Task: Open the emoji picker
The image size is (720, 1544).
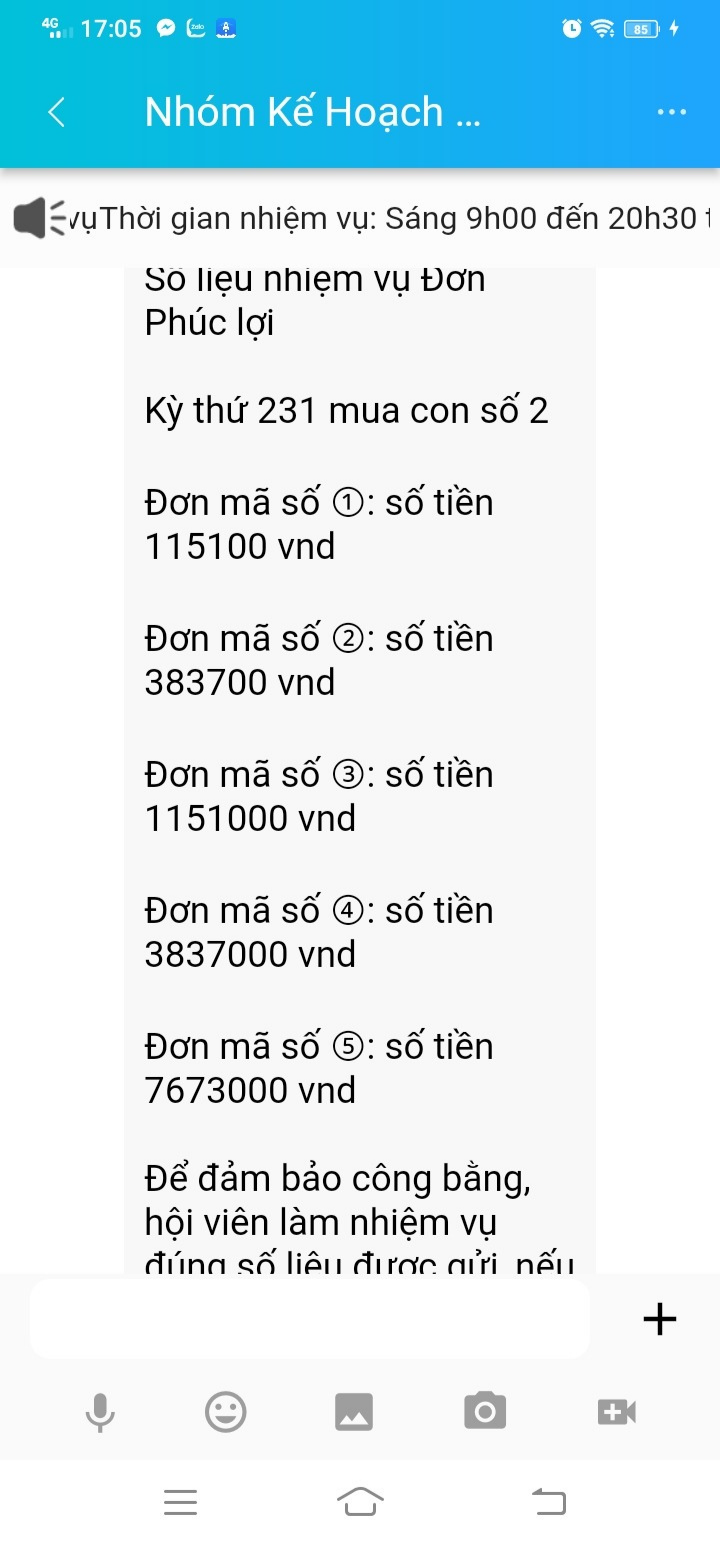Action: pyautogui.click(x=225, y=1412)
